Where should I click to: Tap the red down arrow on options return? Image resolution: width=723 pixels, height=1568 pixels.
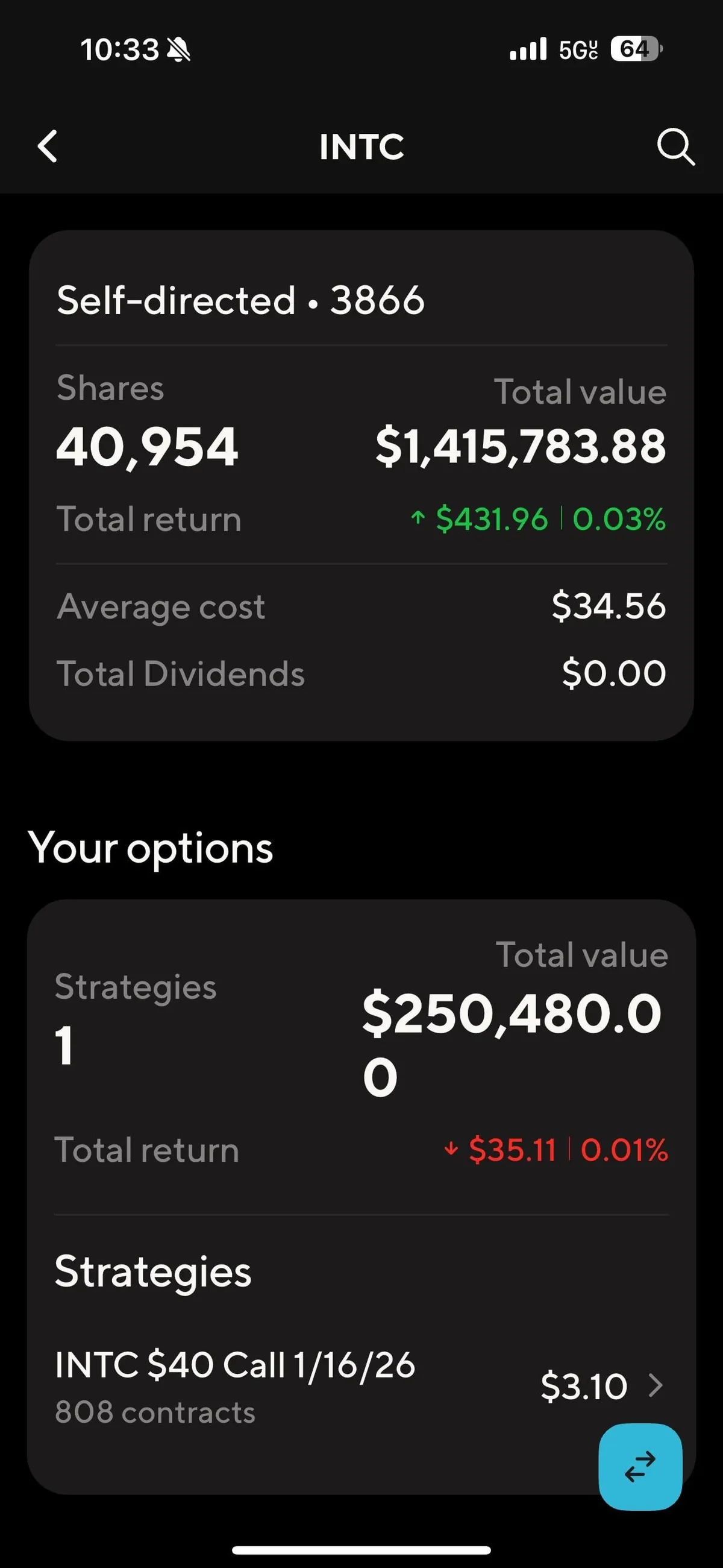(x=451, y=1148)
